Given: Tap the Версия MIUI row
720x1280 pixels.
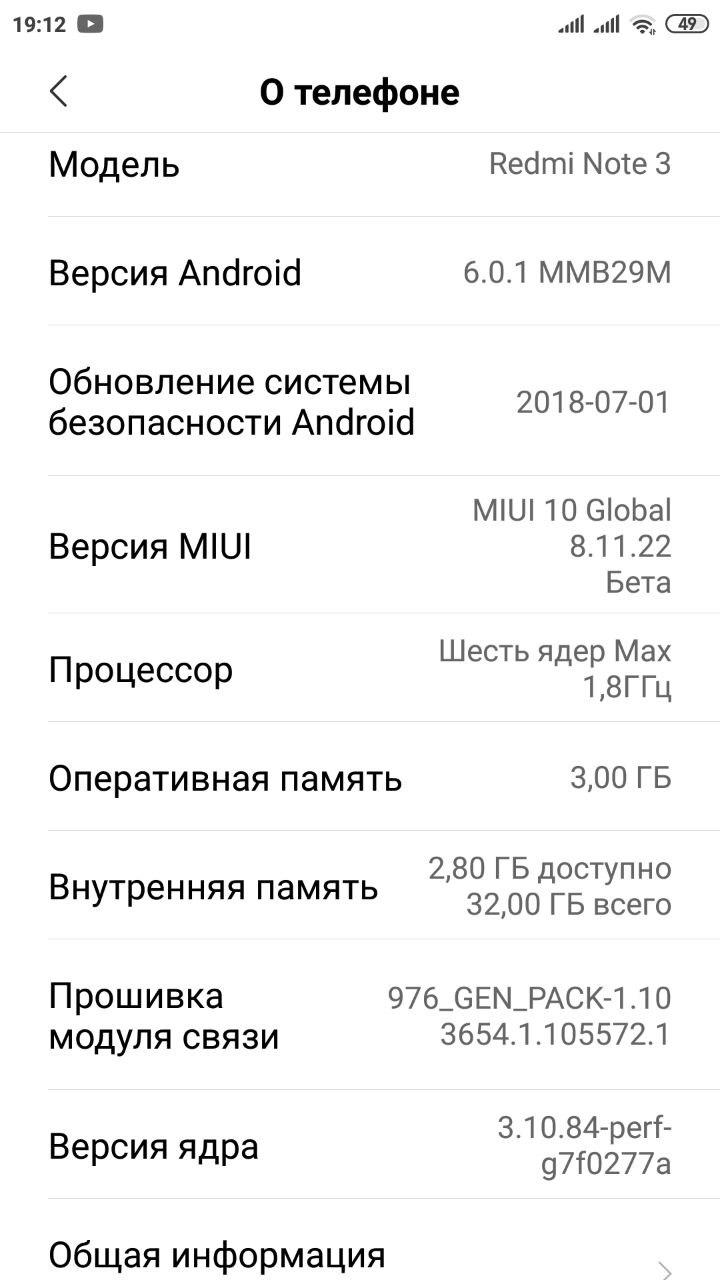Looking at the screenshot, I should point(360,545).
